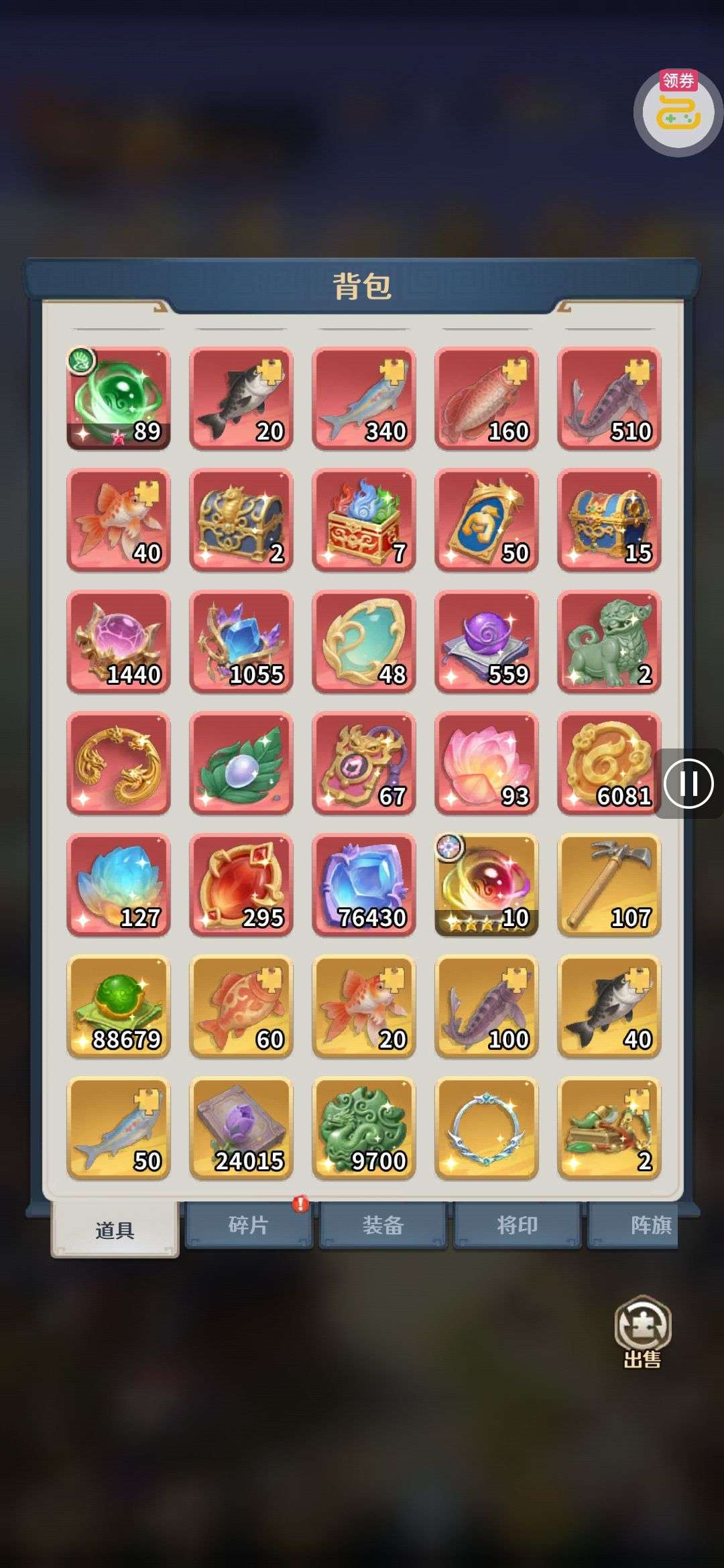
Task: Select the pink lotus item with 93
Action: (x=487, y=763)
